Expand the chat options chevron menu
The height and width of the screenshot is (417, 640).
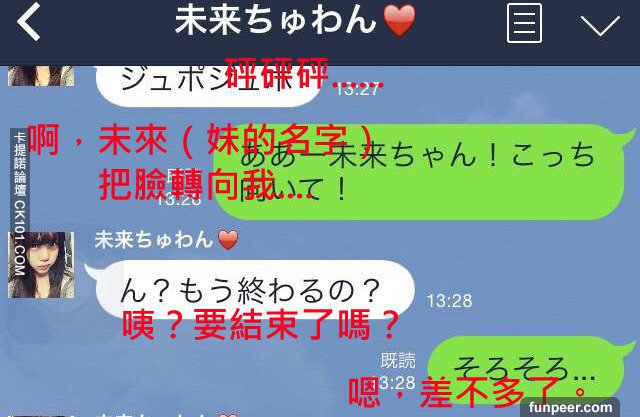coord(599,24)
